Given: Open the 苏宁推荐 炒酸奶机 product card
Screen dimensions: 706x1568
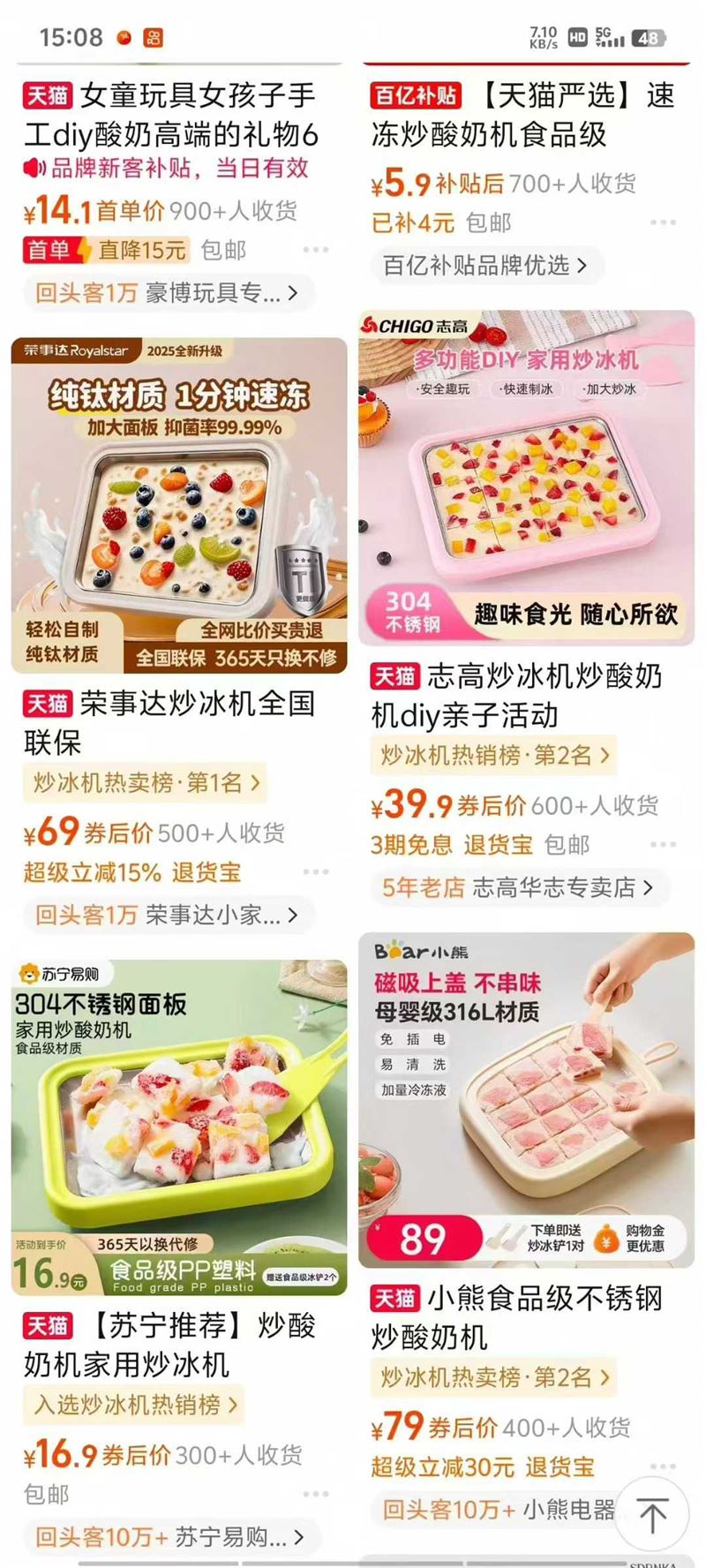Looking at the screenshot, I should [x=178, y=1127].
